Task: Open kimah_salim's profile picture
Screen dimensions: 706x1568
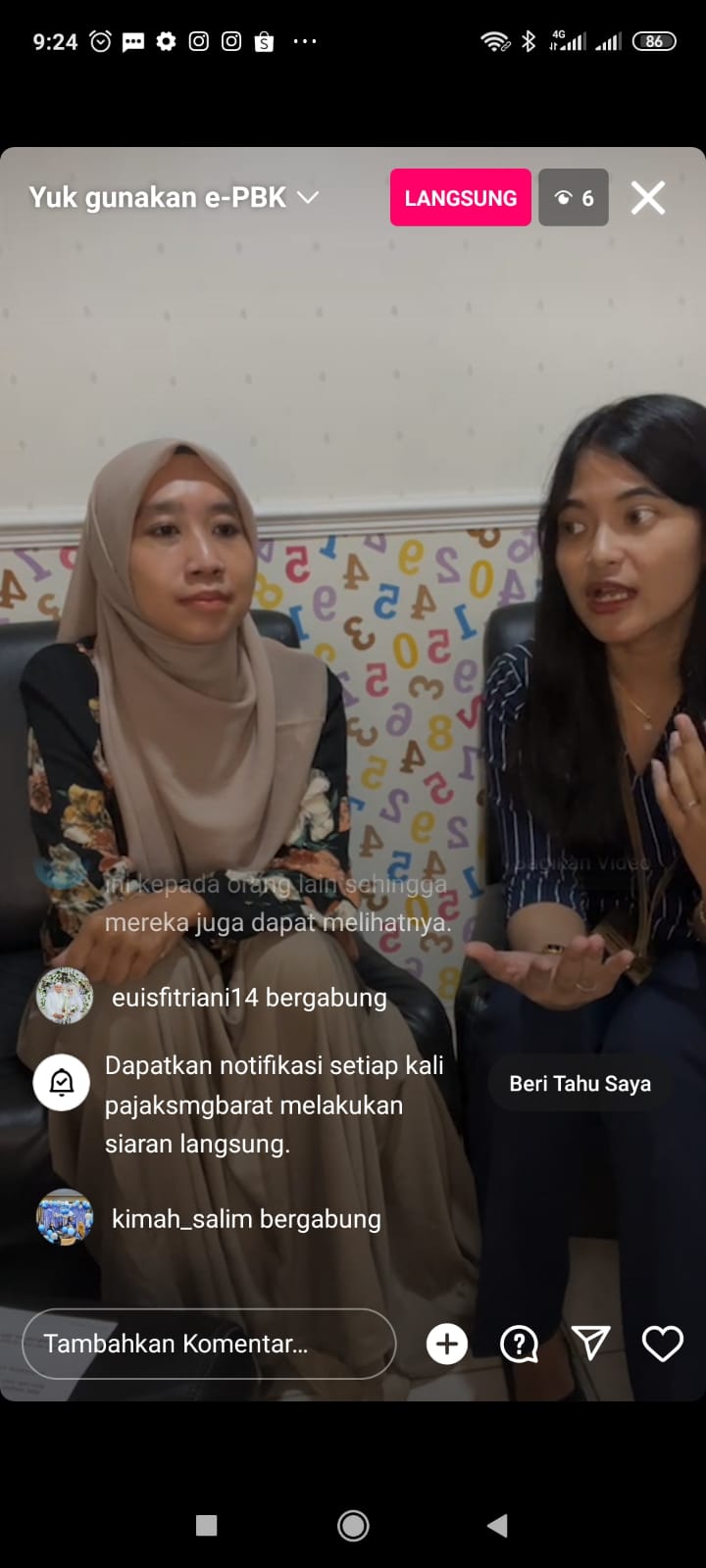Action: click(x=65, y=1218)
